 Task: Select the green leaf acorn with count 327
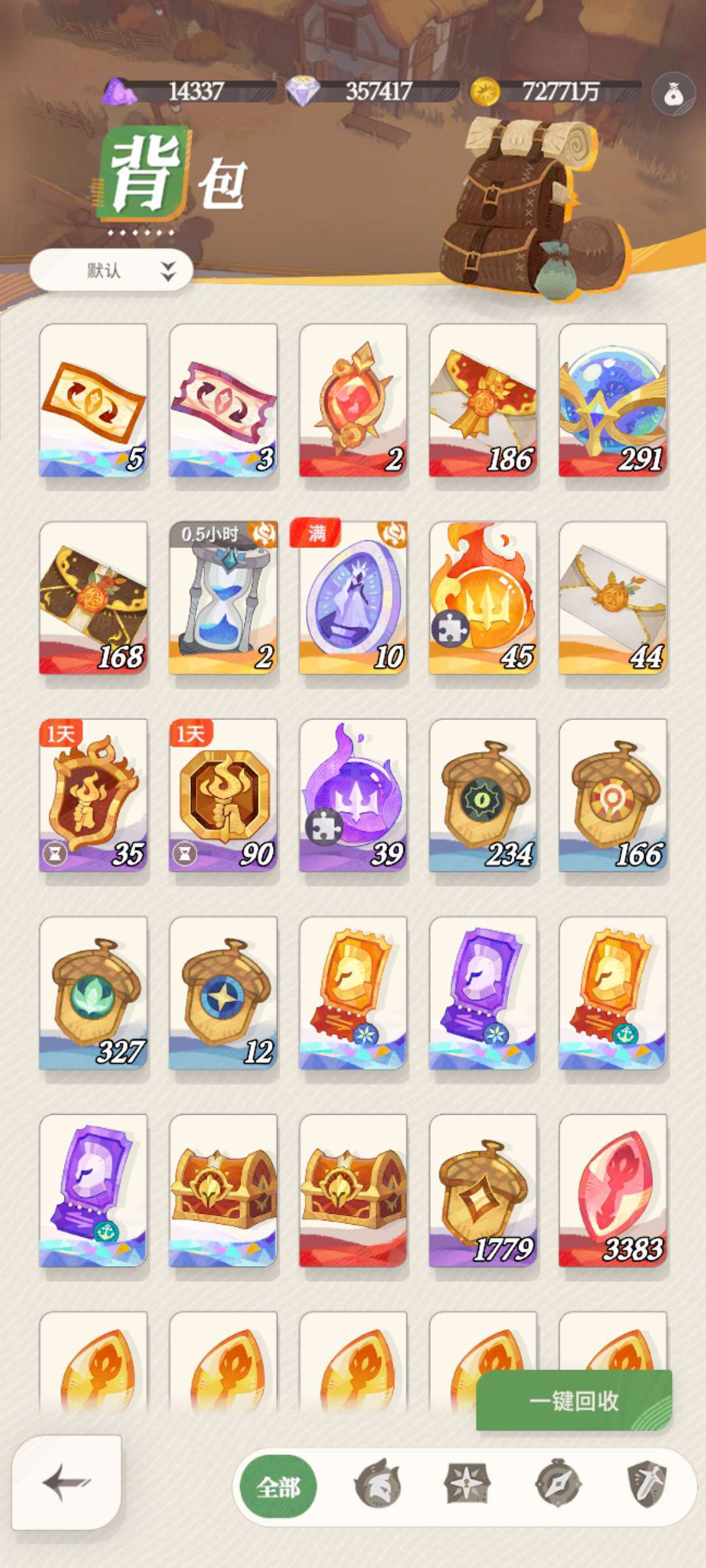(x=93, y=993)
